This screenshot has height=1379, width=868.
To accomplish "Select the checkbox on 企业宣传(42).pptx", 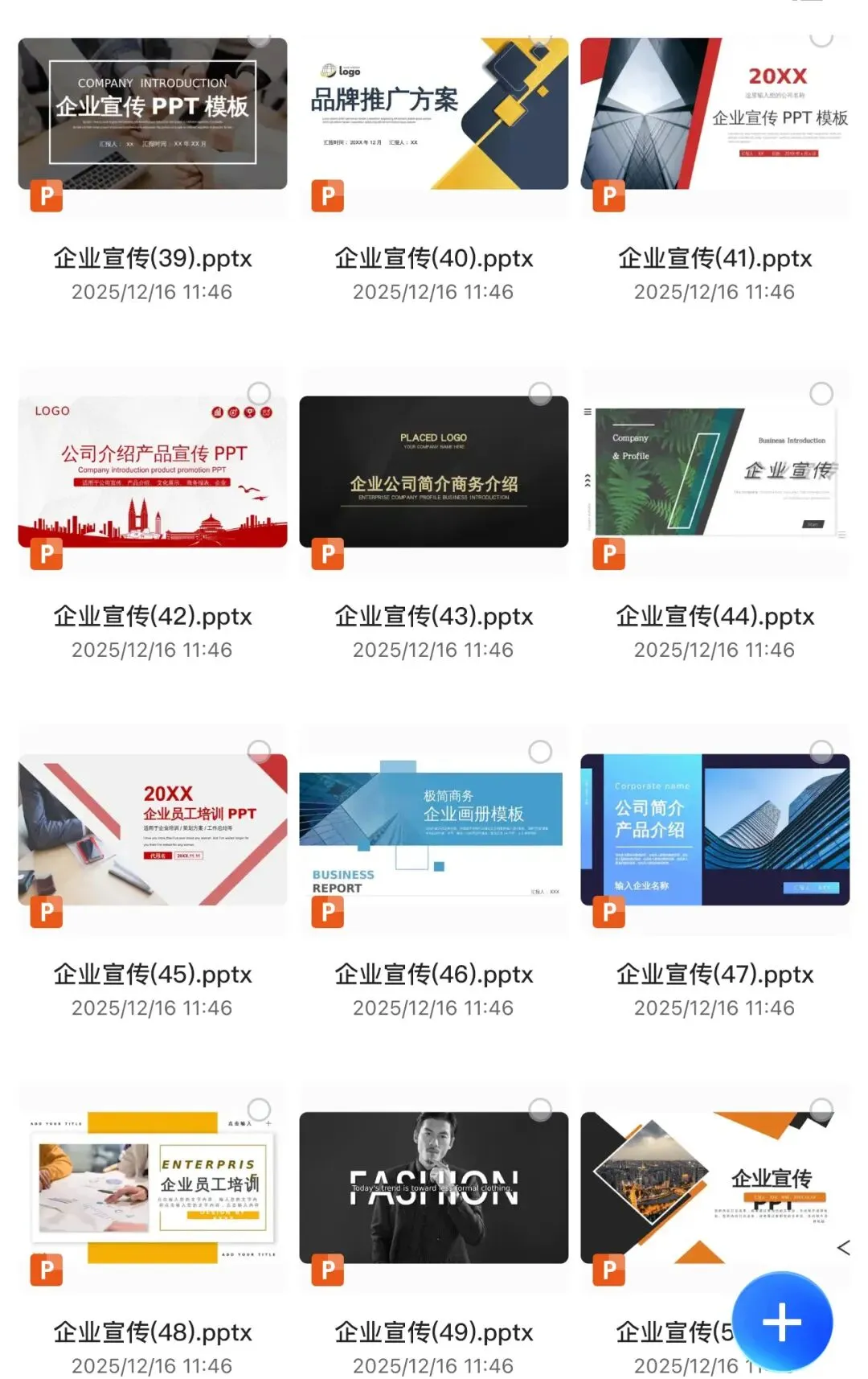I will coord(259,393).
